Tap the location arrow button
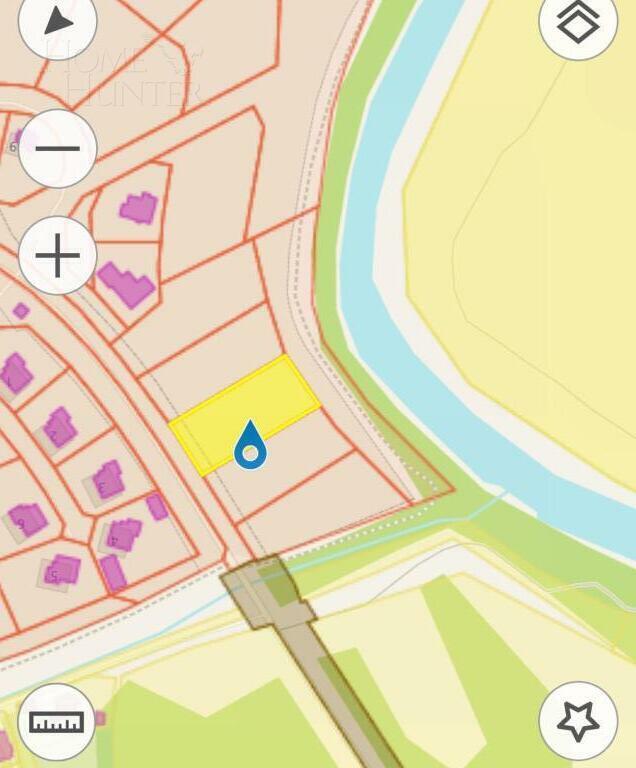 pos(58,22)
